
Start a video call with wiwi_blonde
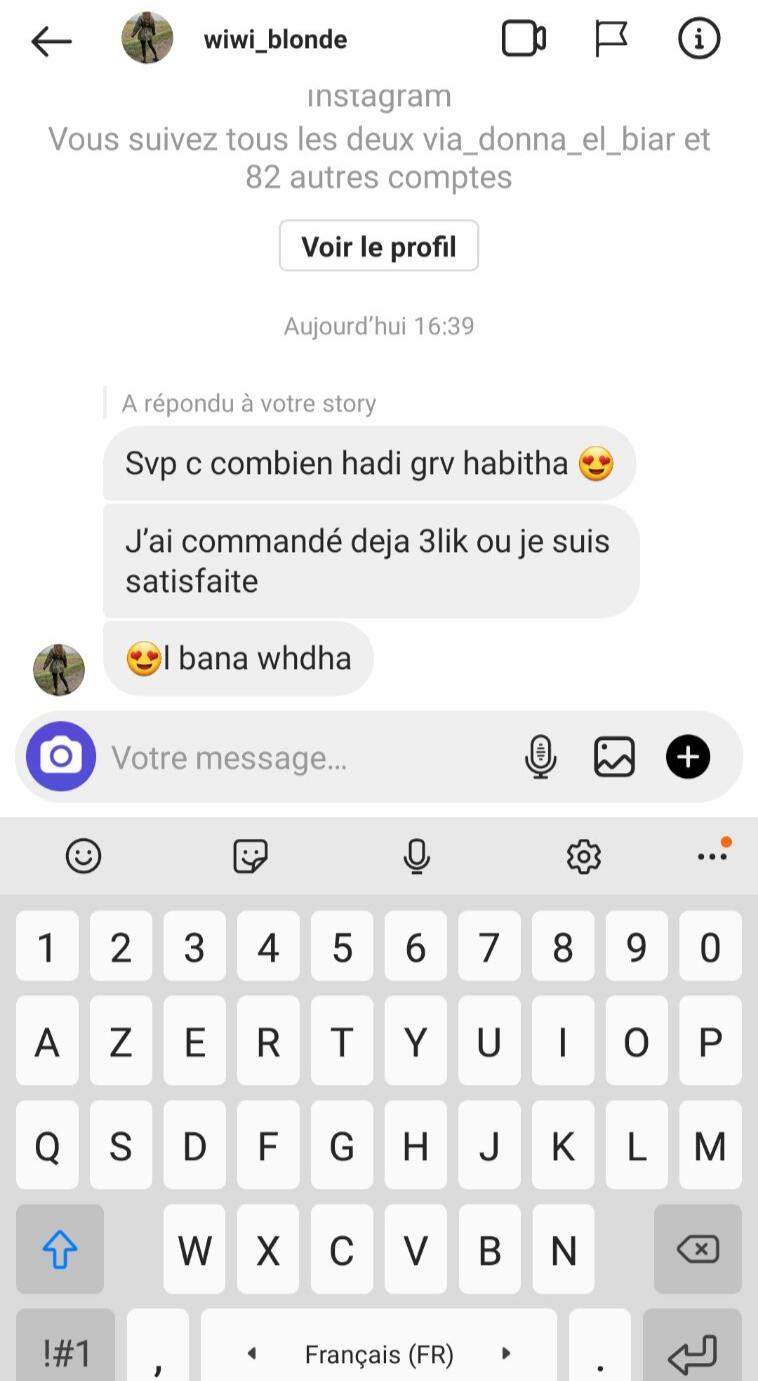[523, 39]
